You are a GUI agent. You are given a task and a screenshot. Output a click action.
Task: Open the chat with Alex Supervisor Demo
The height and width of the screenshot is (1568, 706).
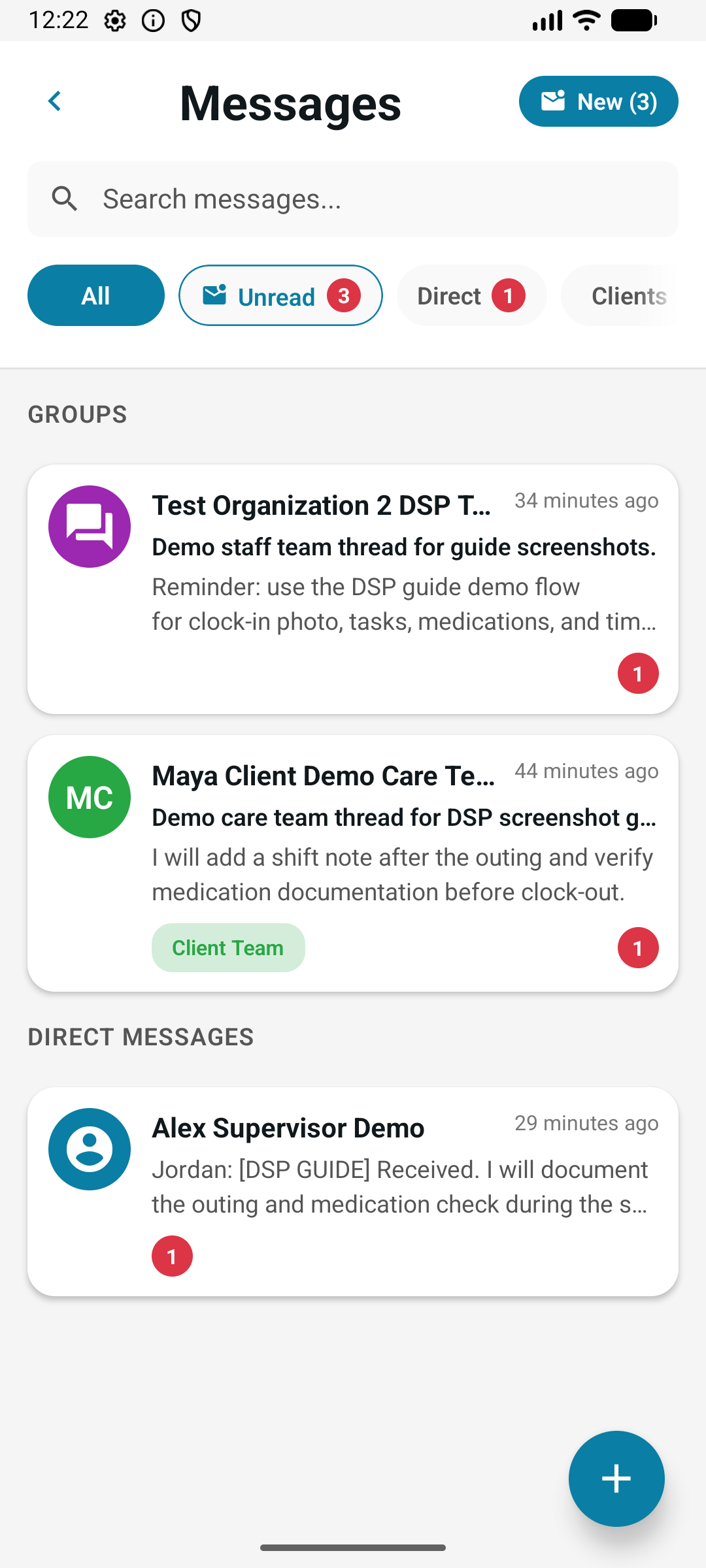pos(353,1192)
